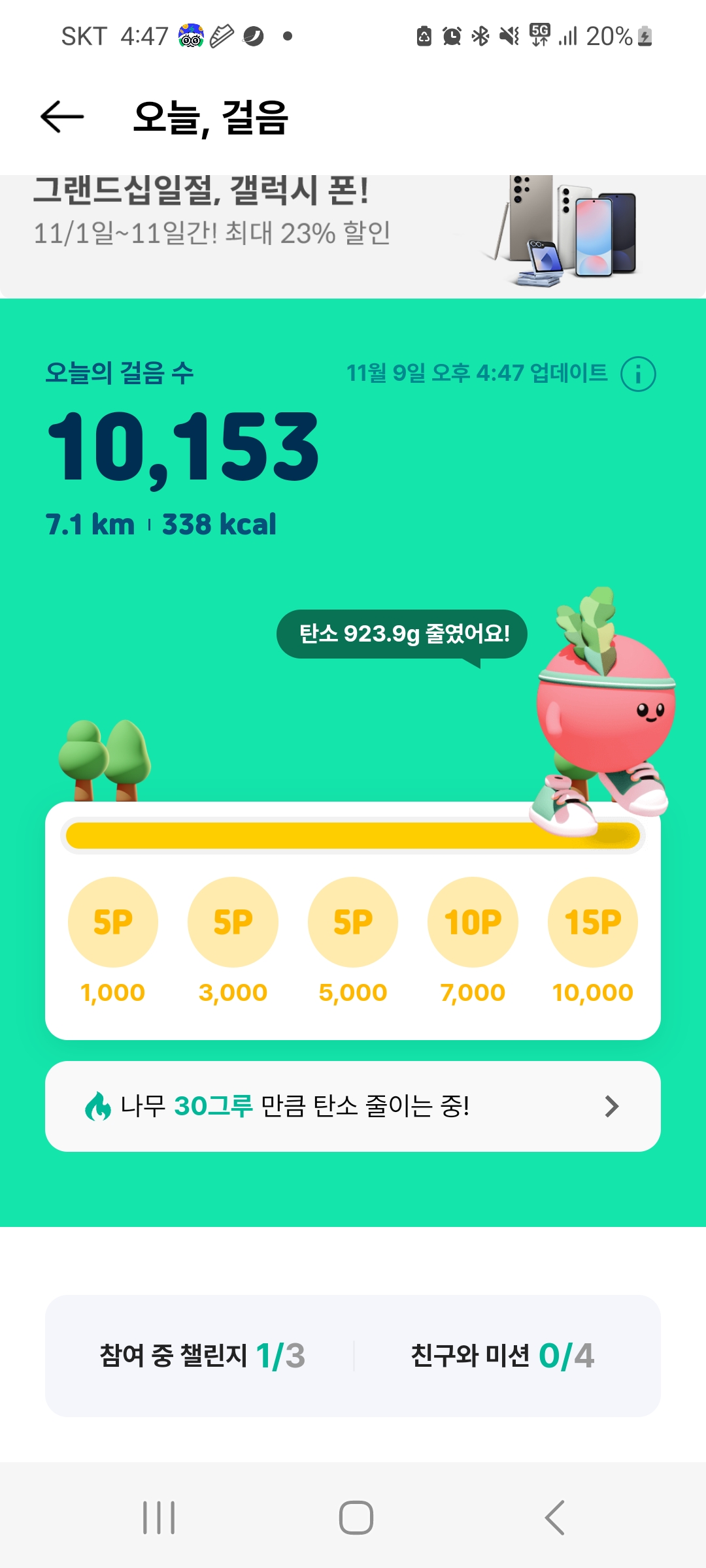View 참여 중 챌린지 1/3
The width and height of the screenshot is (706, 1568).
[x=202, y=1356]
